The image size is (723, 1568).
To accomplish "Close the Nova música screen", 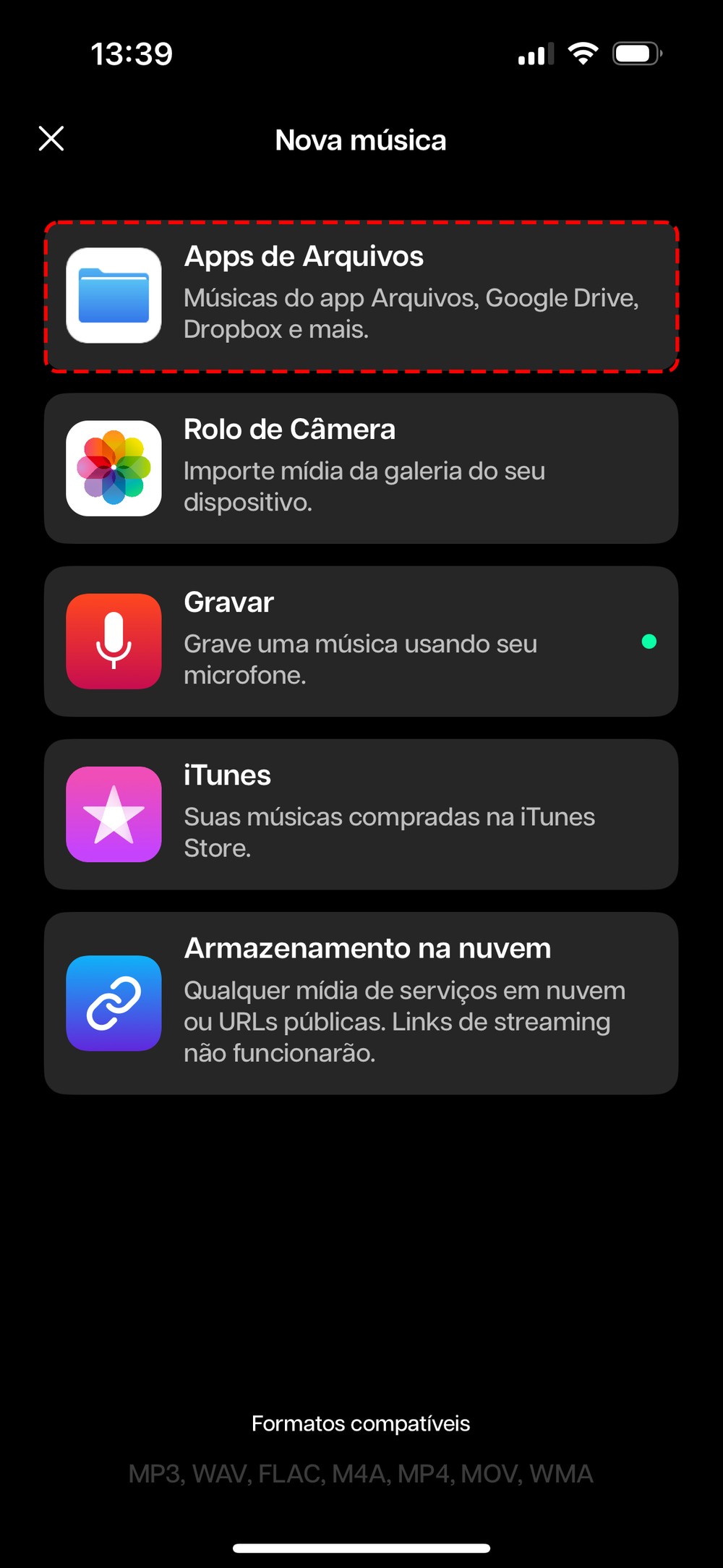I will point(51,138).
